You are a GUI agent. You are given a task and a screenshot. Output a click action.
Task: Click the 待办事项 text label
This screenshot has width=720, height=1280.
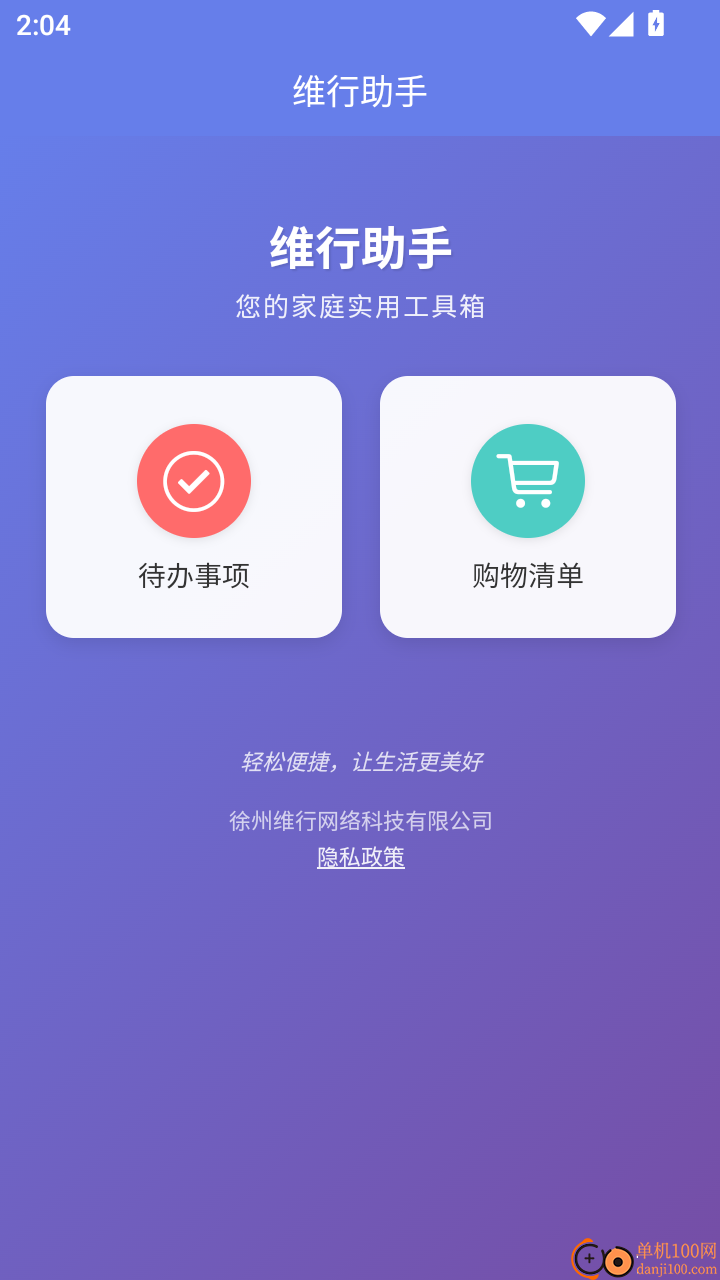(194, 575)
